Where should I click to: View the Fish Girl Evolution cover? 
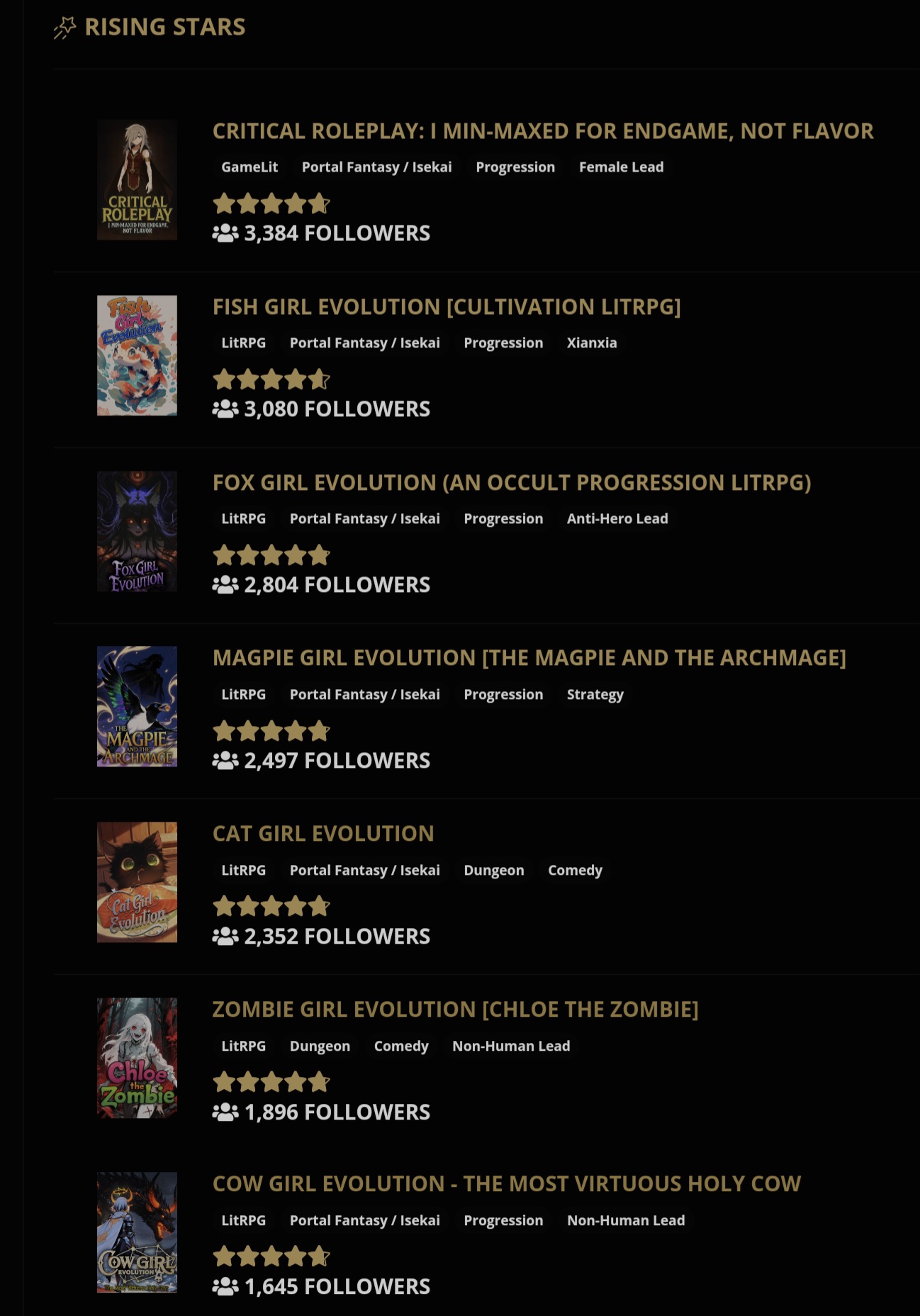click(137, 355)
